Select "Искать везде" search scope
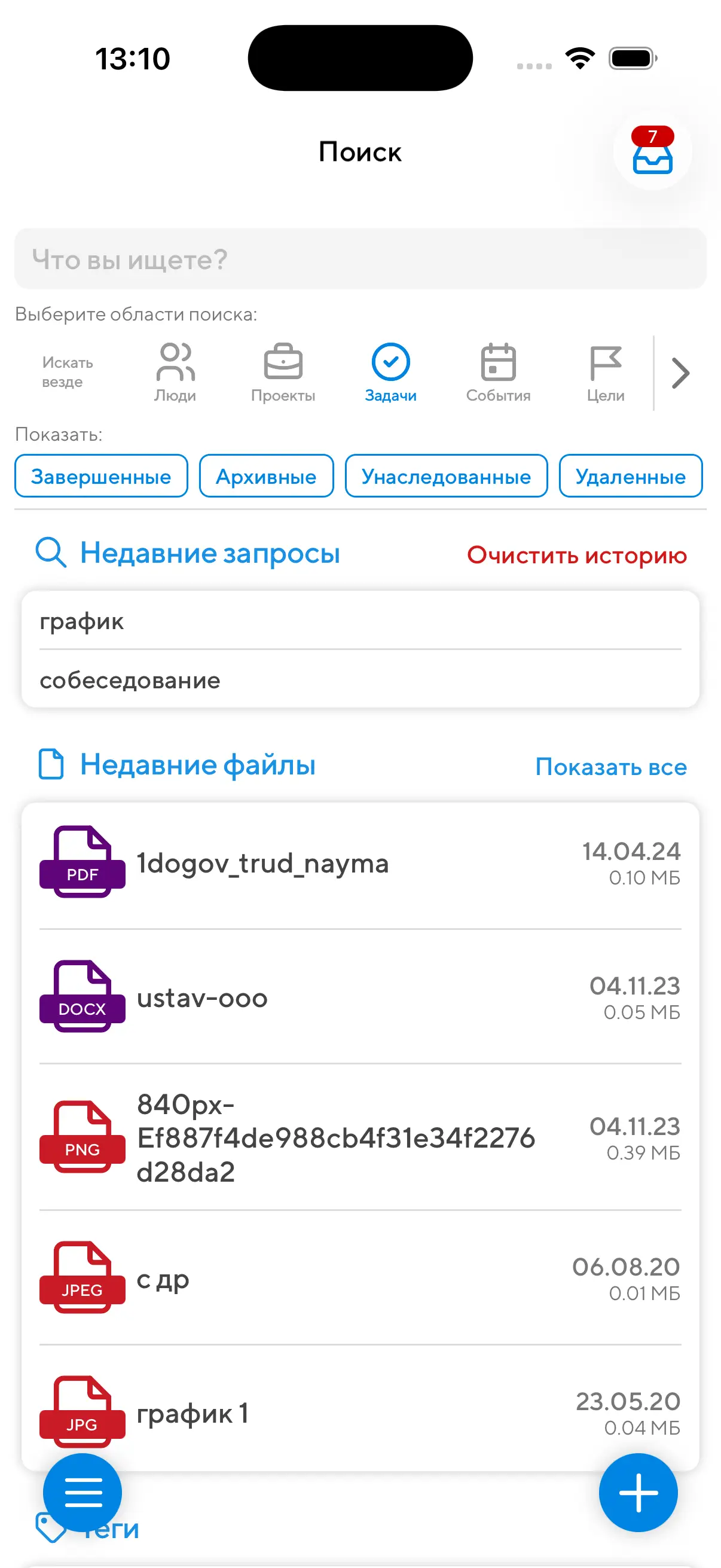 67,372
